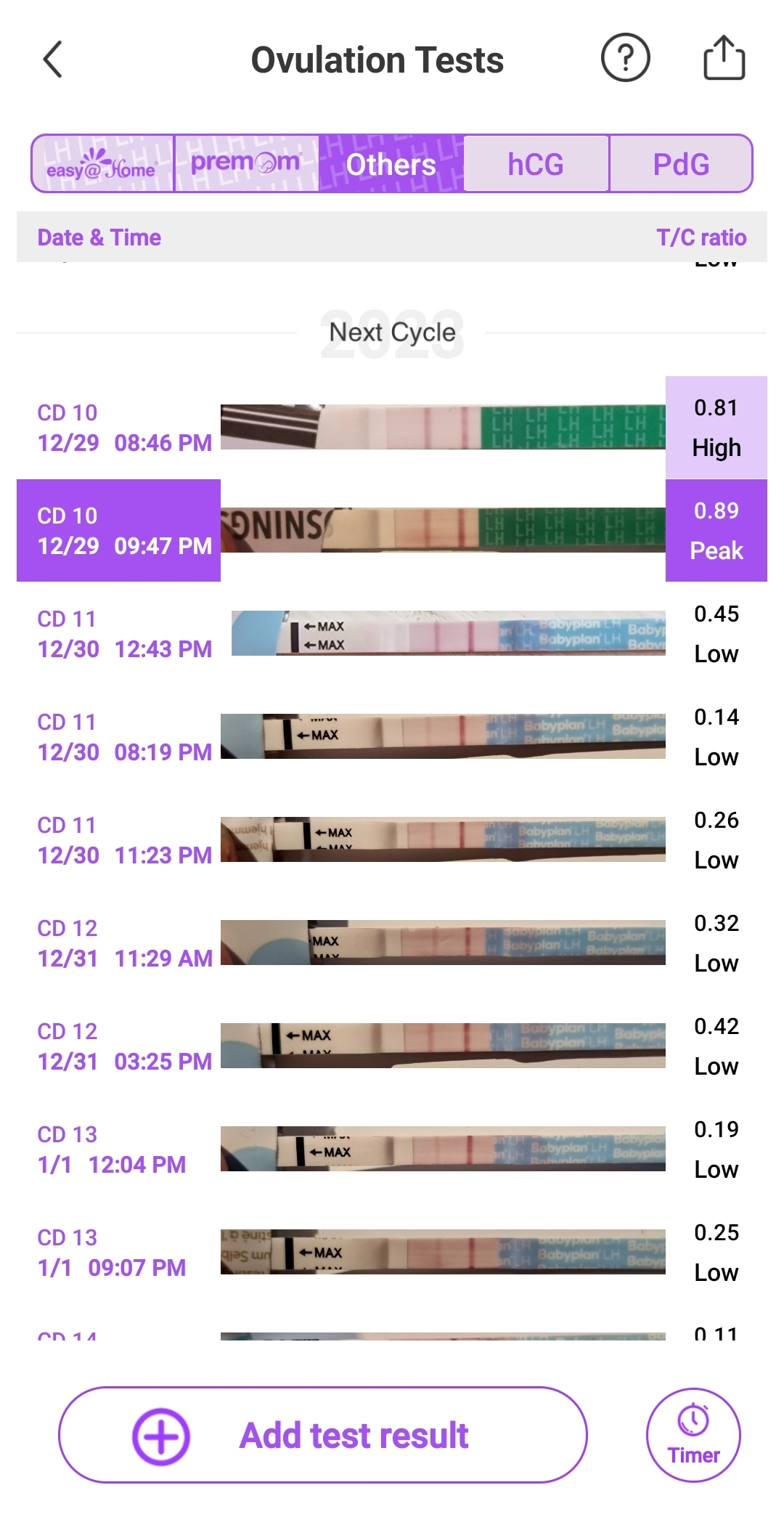Open the 12/29 09:47 PM peak test
This screenshot has height=1530, width=784.
tap(392, 531)
